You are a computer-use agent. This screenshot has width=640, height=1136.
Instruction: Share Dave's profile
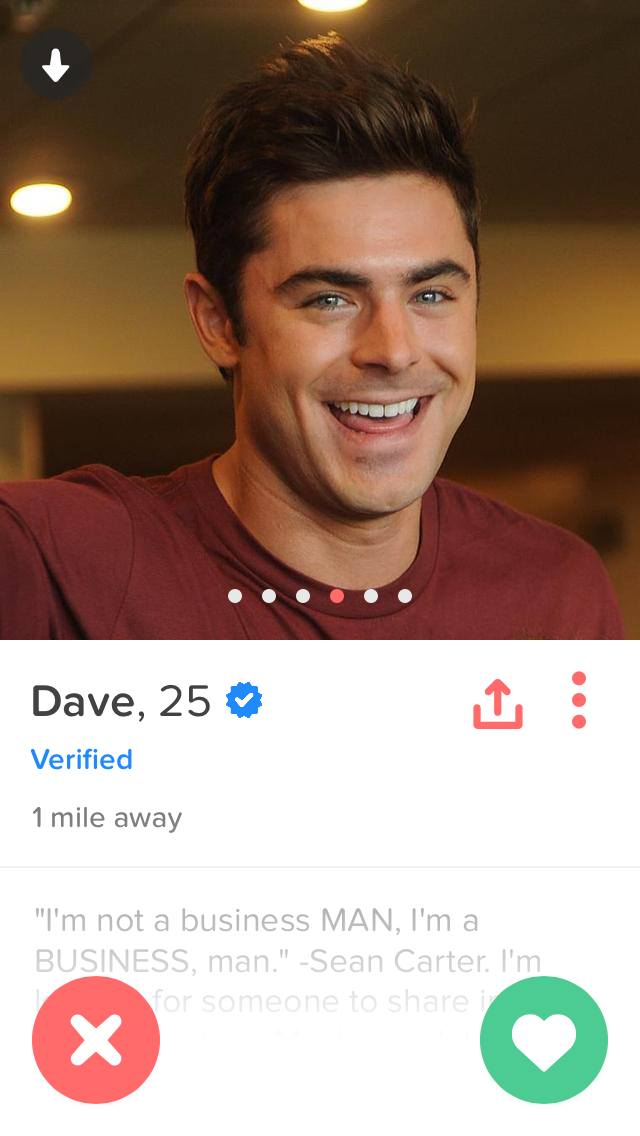click(497, 704)
